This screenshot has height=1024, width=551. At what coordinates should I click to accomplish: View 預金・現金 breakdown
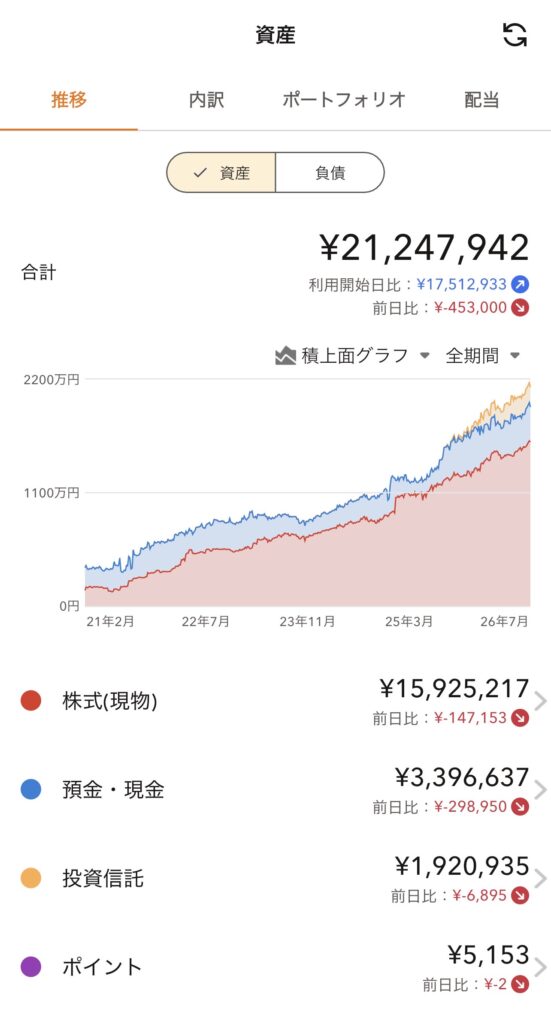coord(276,790)
